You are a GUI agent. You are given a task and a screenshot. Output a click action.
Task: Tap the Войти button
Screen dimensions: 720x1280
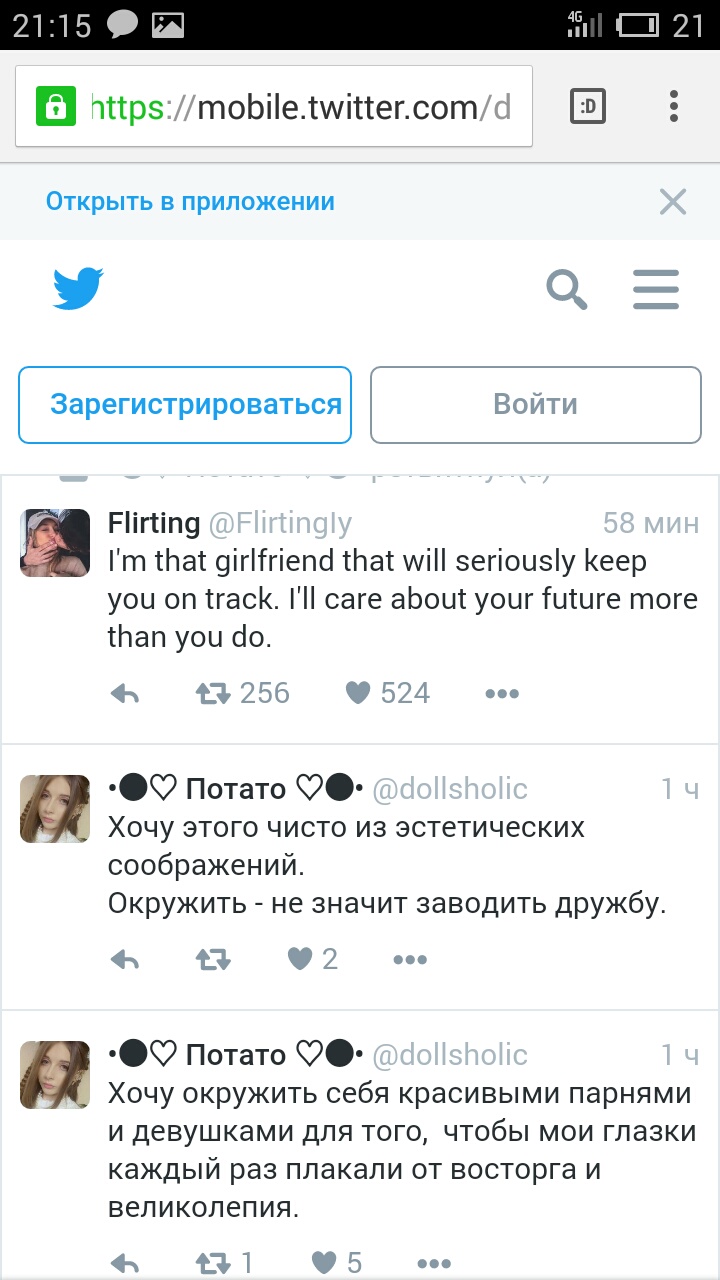[535, 405]
